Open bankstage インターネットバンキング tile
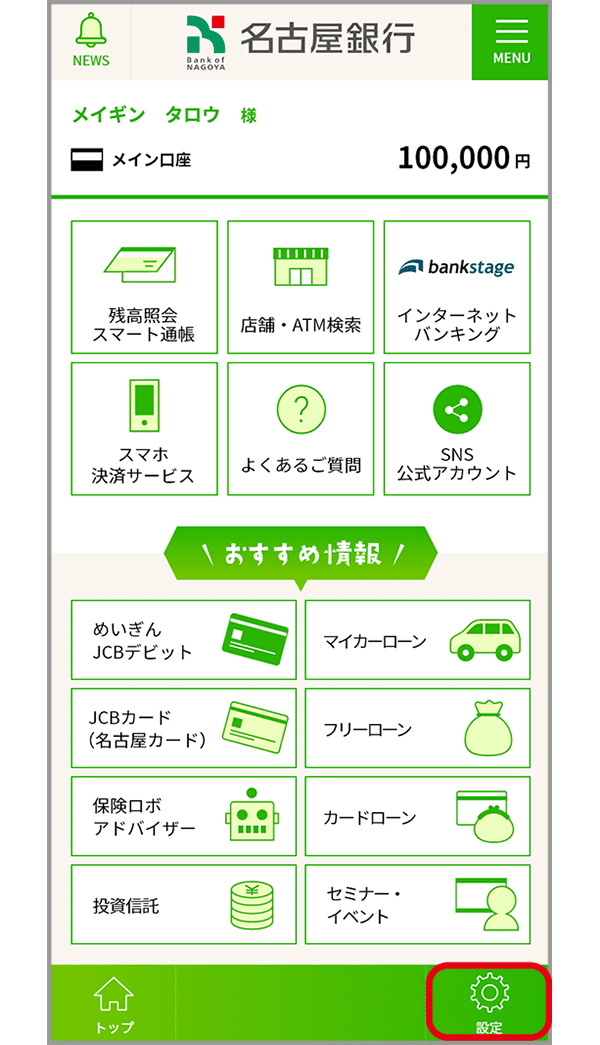Image resolution: width=600 pixels, height=1045 pixels. click(457, 287)
